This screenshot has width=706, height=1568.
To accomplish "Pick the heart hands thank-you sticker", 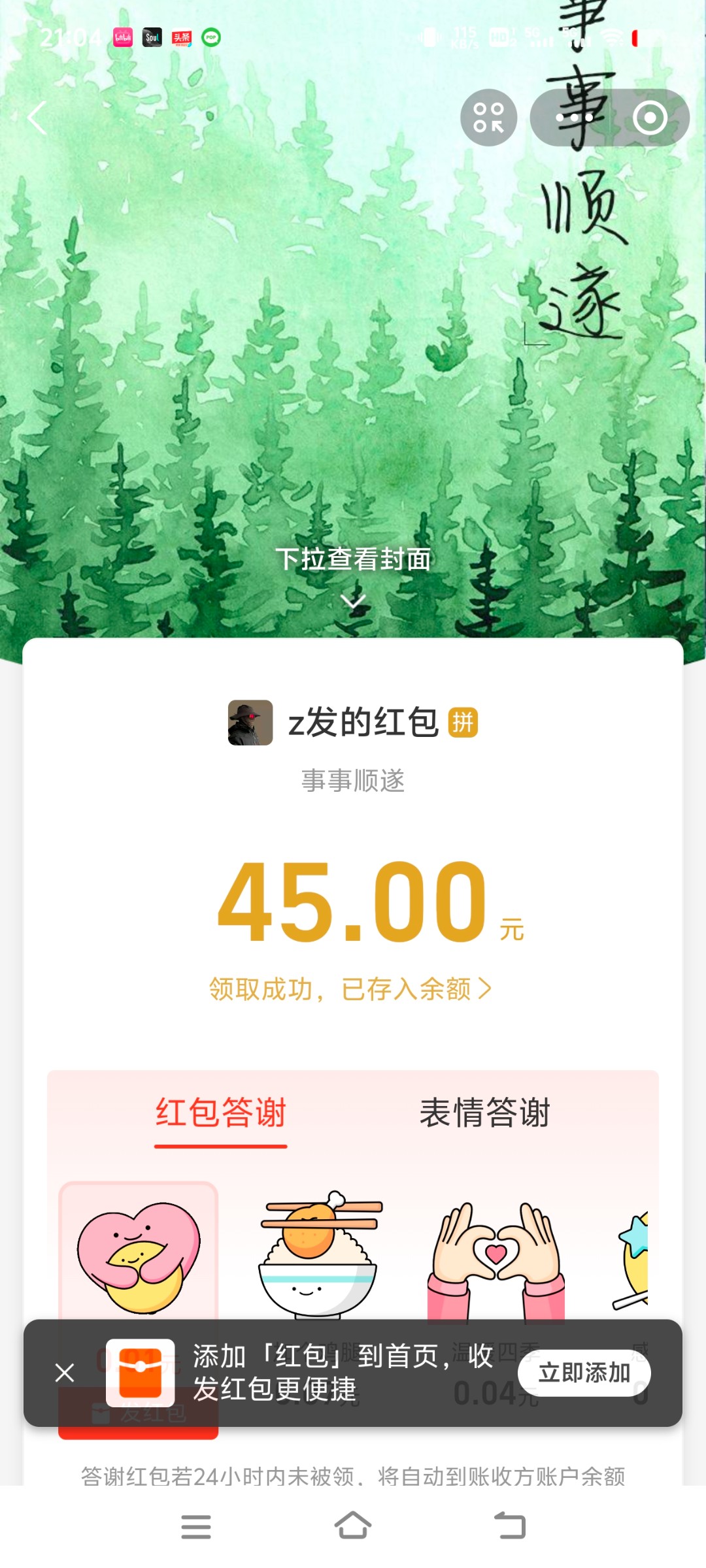I will click(x=496, y=1260).
